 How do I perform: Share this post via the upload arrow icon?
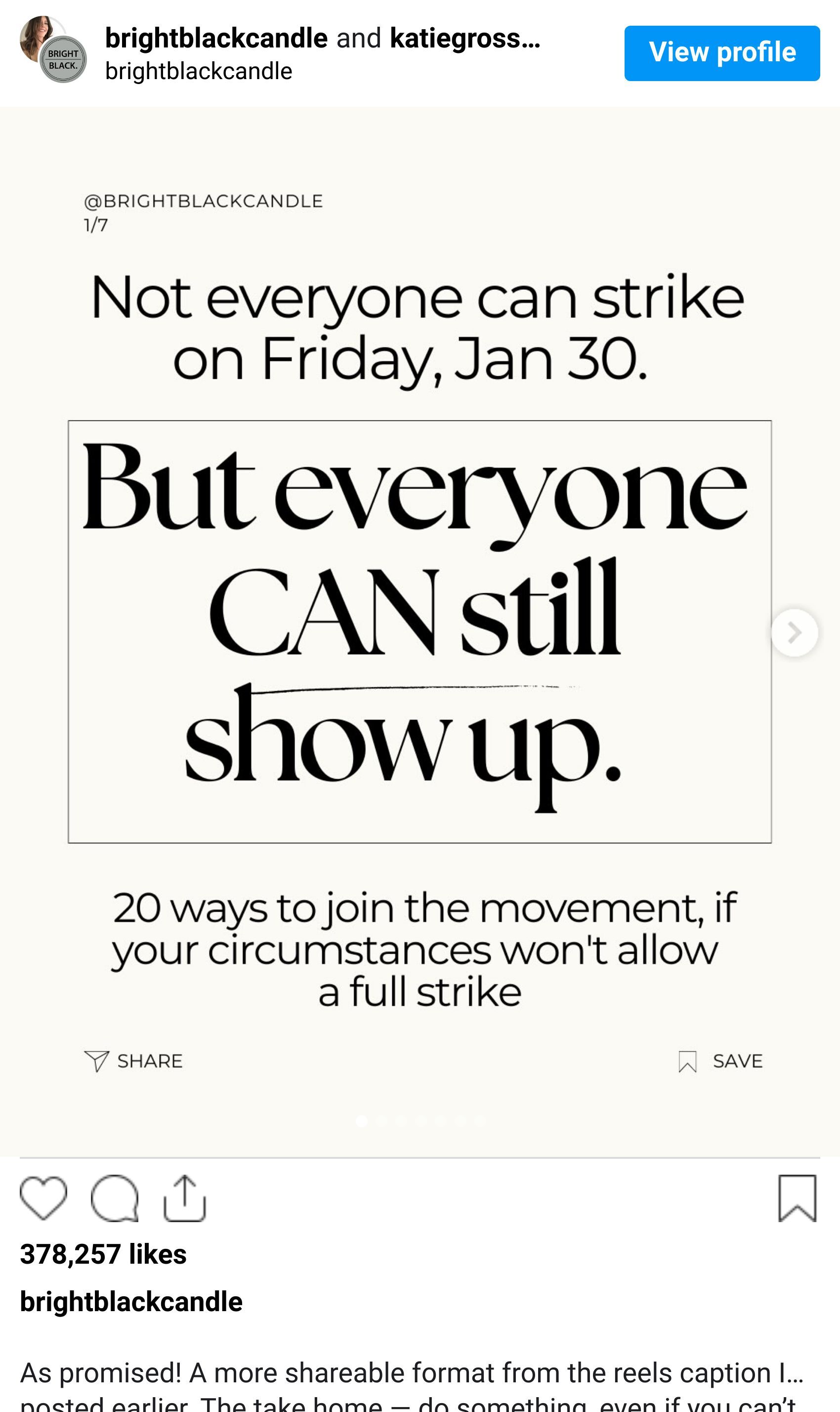pos(184,1197)
